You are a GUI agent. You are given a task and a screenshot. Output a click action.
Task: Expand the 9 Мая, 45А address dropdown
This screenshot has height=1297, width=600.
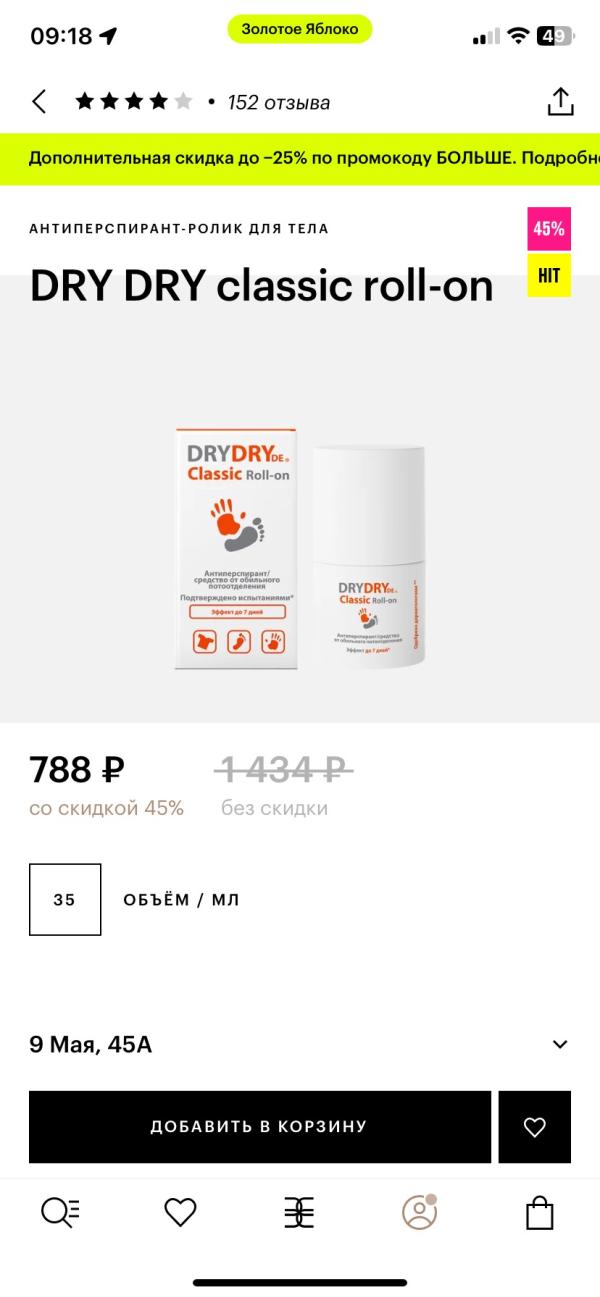[x=559, y=1045]
